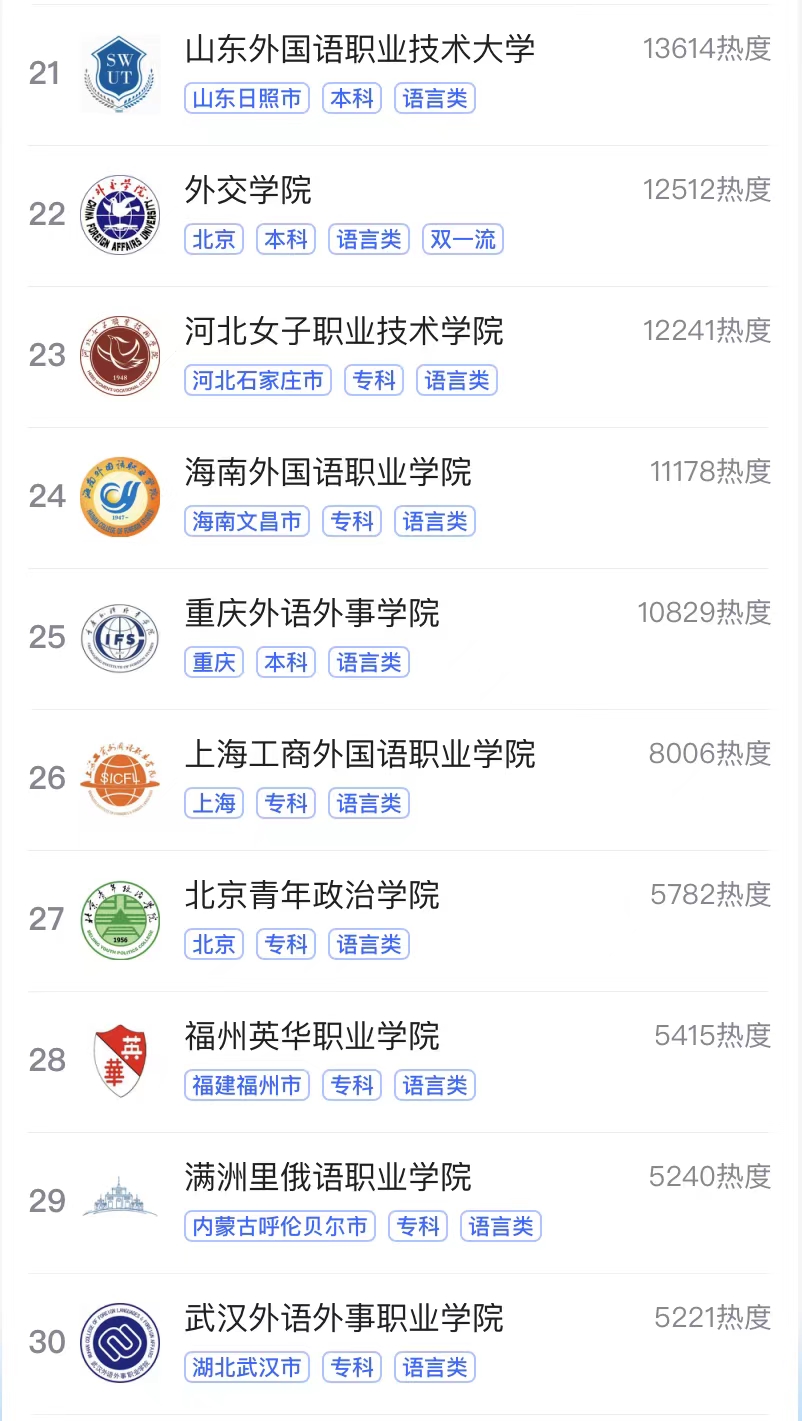Select the 武汉外语外事职业学院 round logo
Screen dimensions: 802x1421
point(120,1342)
